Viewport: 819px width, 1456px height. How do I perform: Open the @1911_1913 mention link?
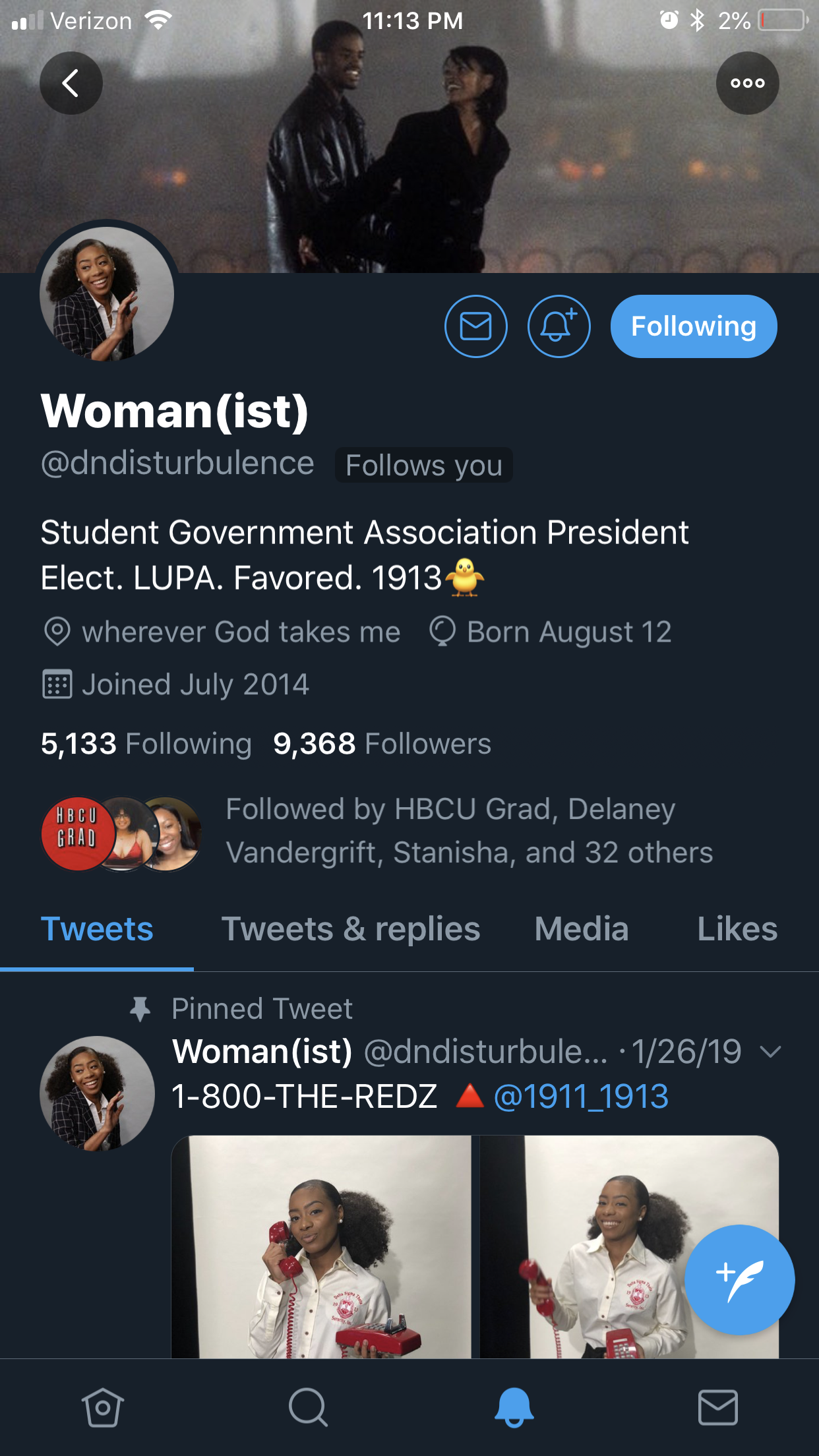point(581,1097)
